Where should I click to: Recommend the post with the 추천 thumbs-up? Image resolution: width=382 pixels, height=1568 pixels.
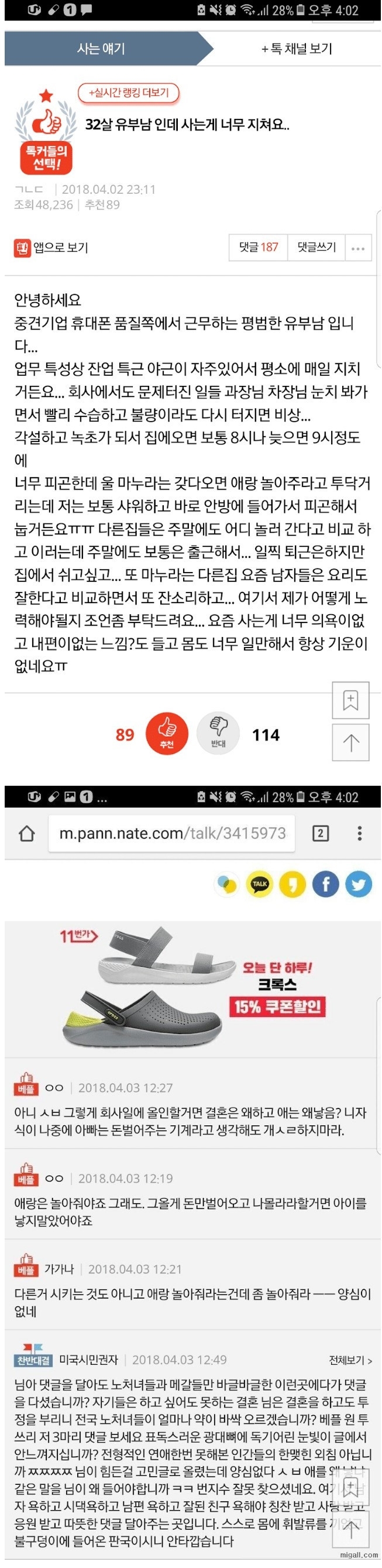coord(167,734)
